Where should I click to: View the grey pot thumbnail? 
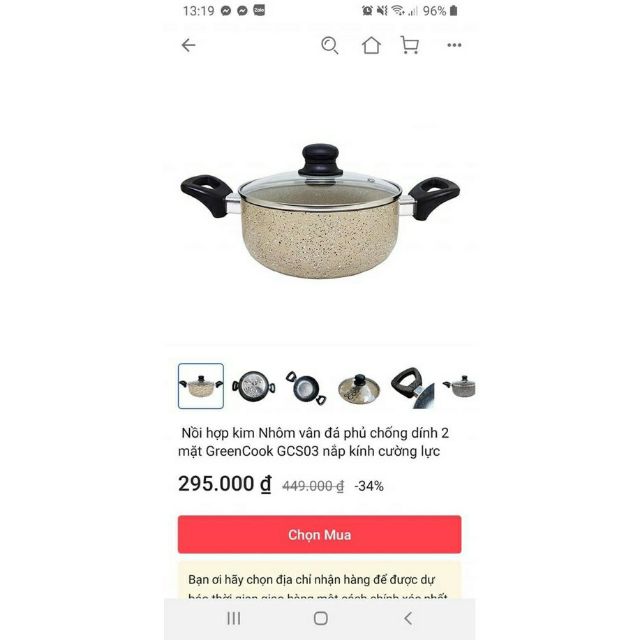[459, 386]
